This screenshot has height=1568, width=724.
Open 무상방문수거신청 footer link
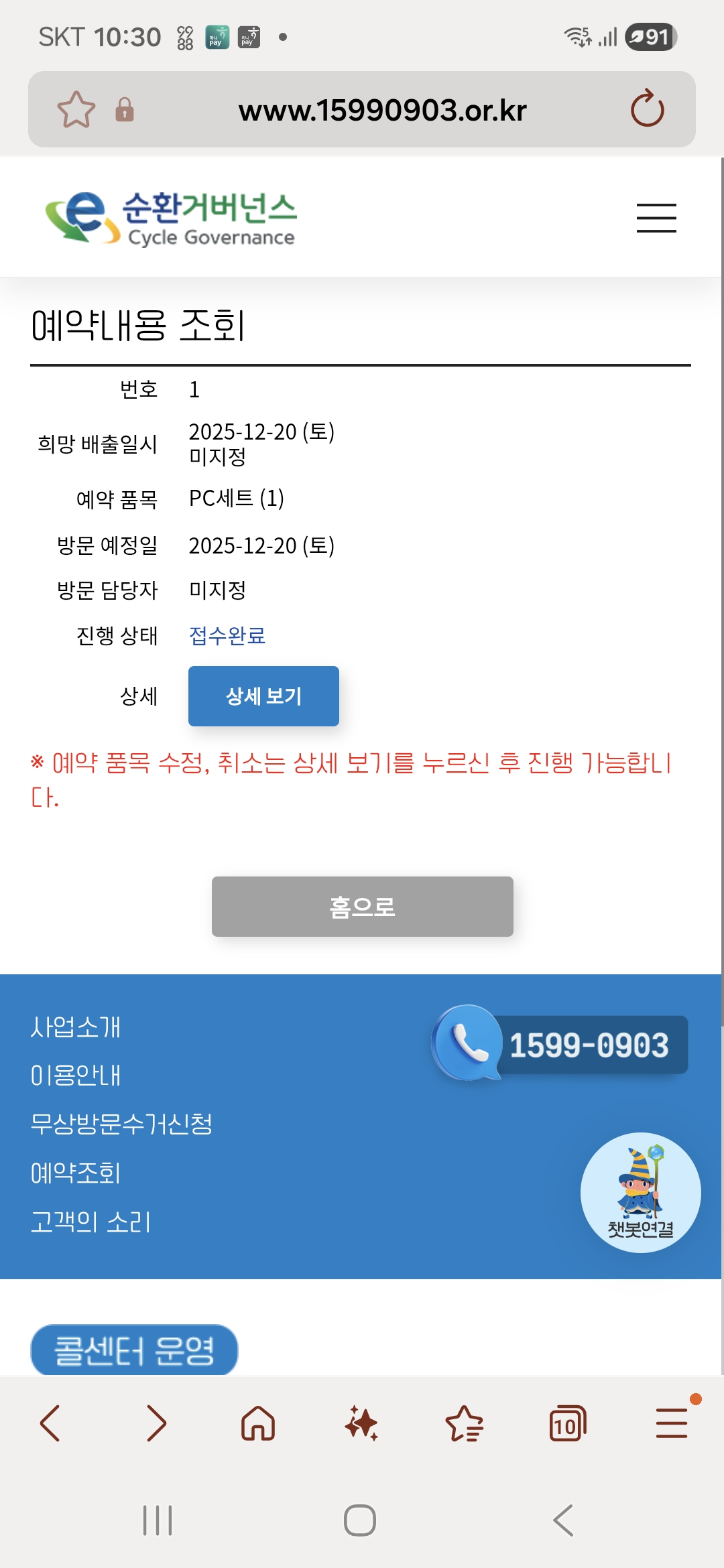121,1124
